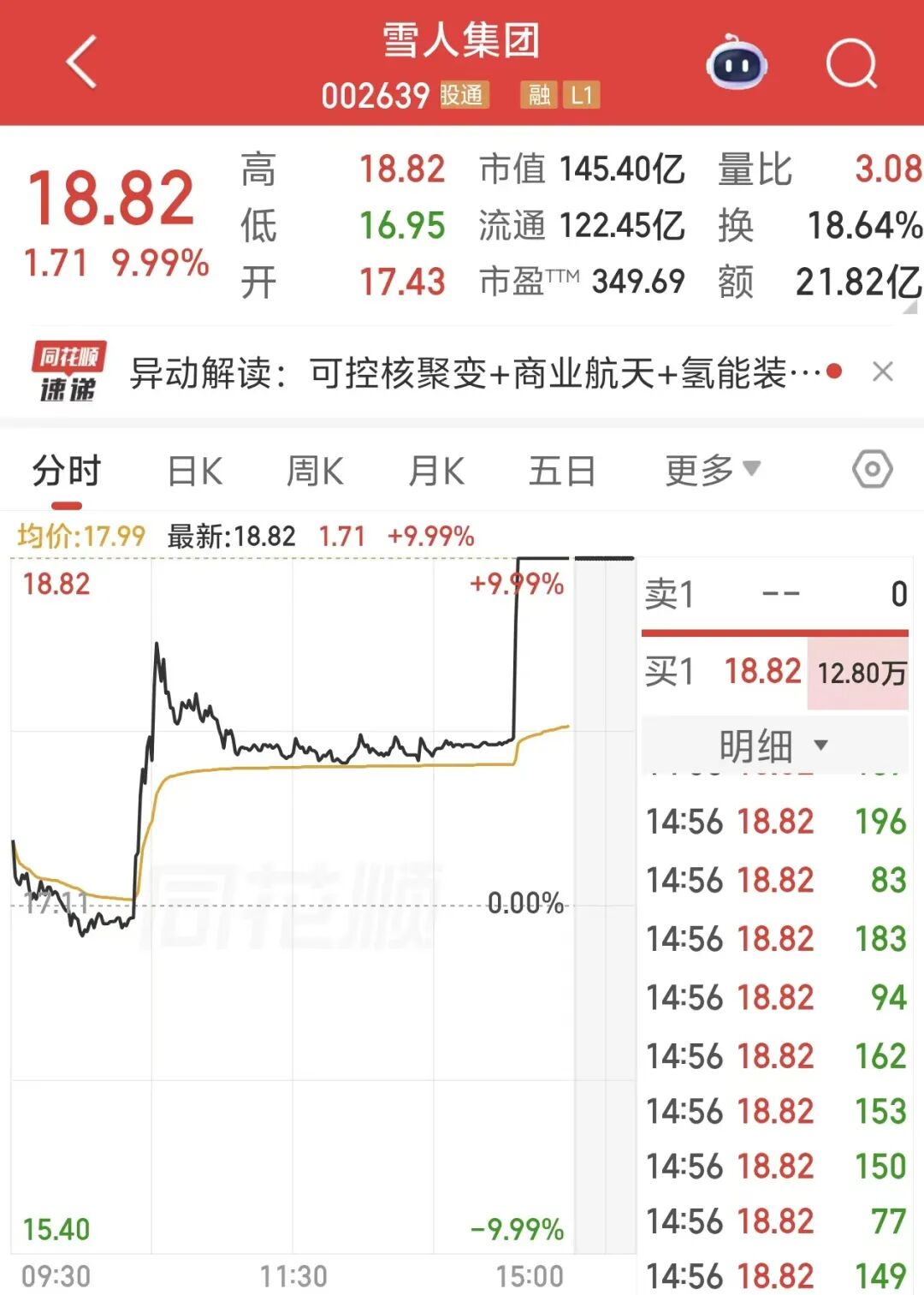The height and width of the screenshot is (1295, 924).
Task: Switch to the 月K chart tab
Action: pyautogui.click(x=436, y=471)
